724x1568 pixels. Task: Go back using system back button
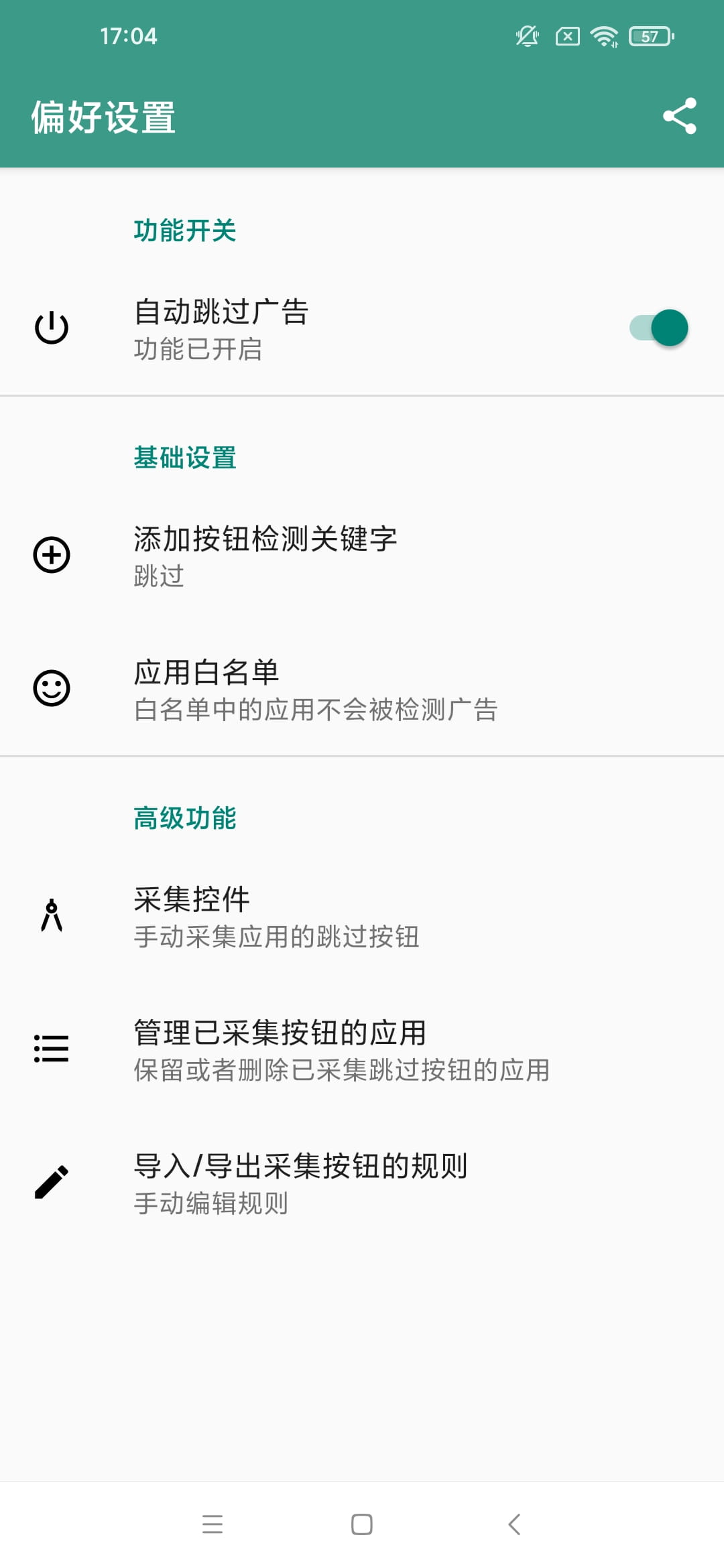point(514,1524)
